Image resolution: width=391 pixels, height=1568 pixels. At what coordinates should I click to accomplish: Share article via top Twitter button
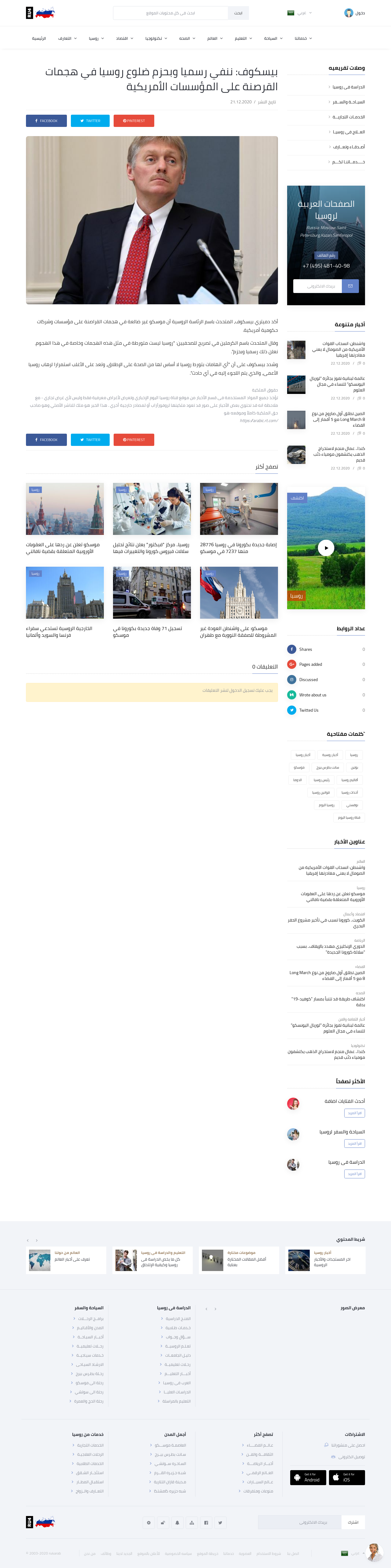tap(90, 120)
